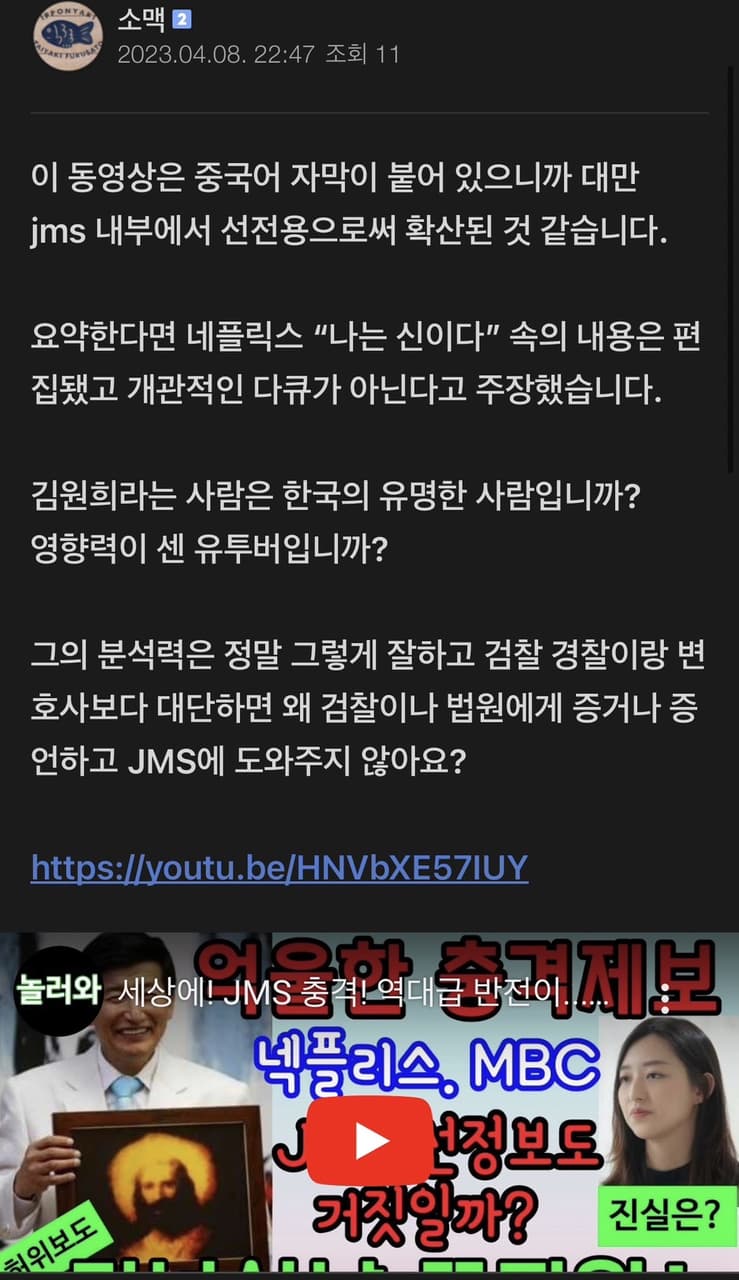The image size is (739, 1280).
Task: Tap the author name 소맥
Action: [x=140, y=20]
